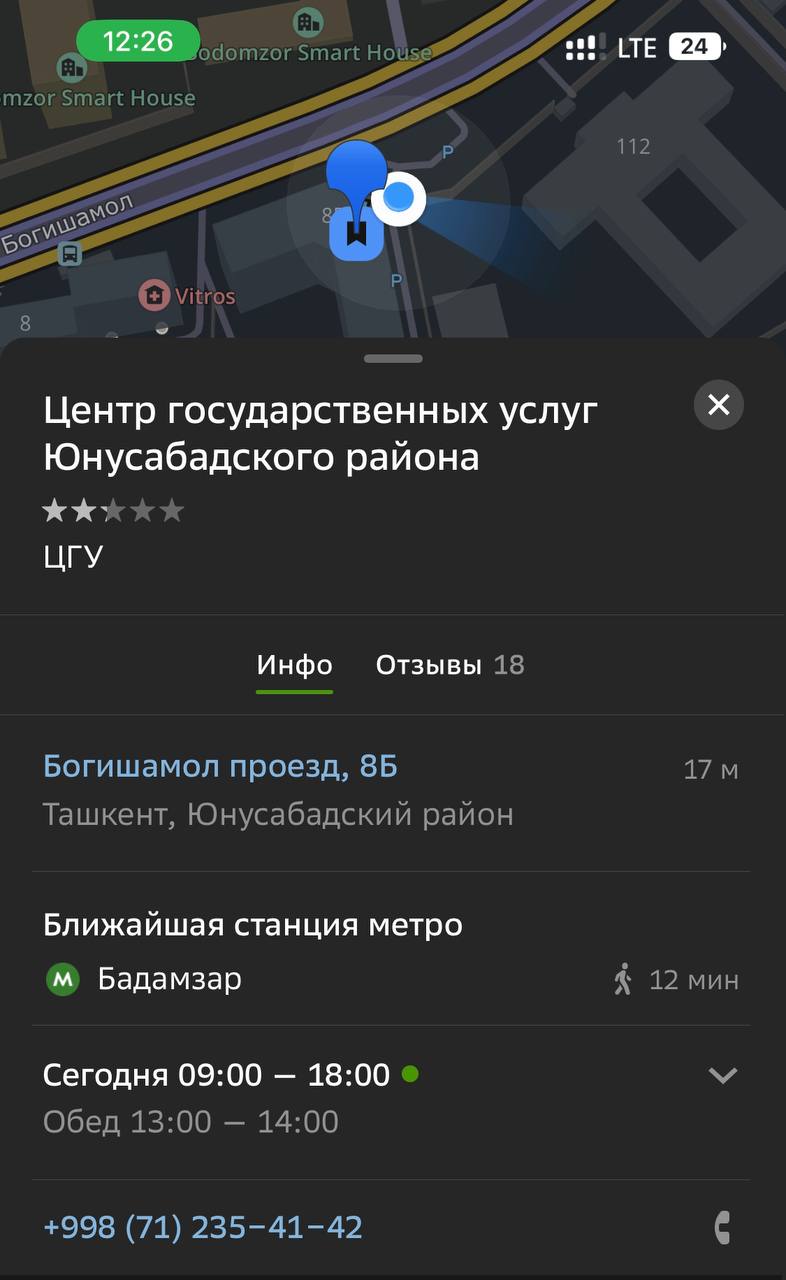Call +998 (71) 235-41-42
Screen dimensions: 786x1280
click(203, 1227)
